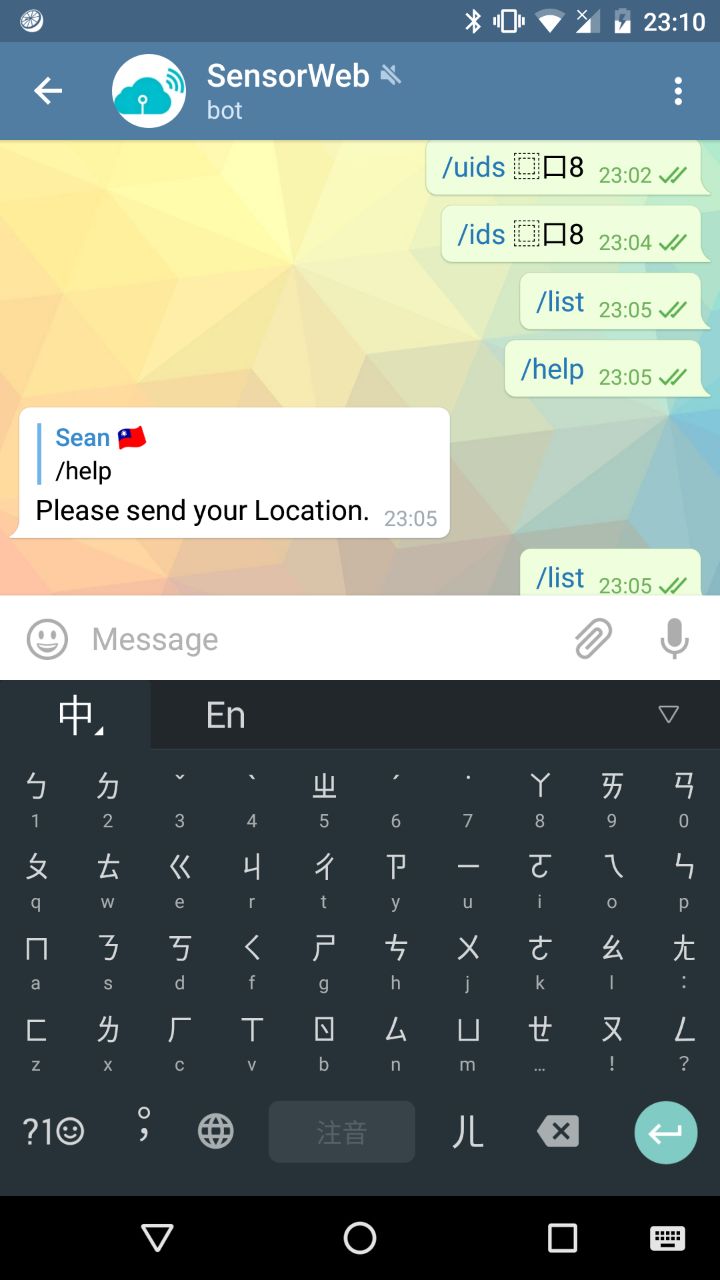Tap the system home button

pyautogui.click(x=360, y=1238)
